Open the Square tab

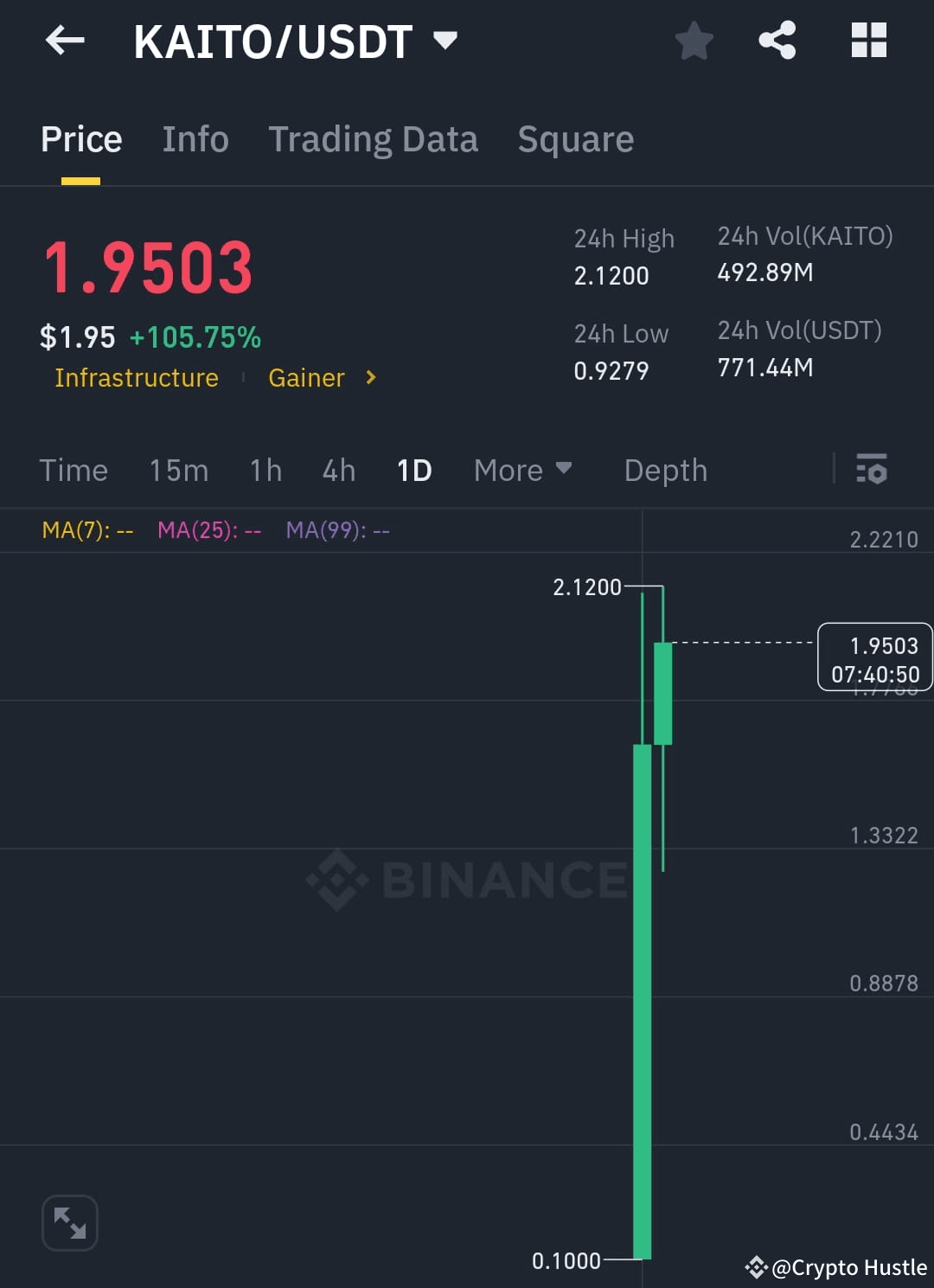575,138
